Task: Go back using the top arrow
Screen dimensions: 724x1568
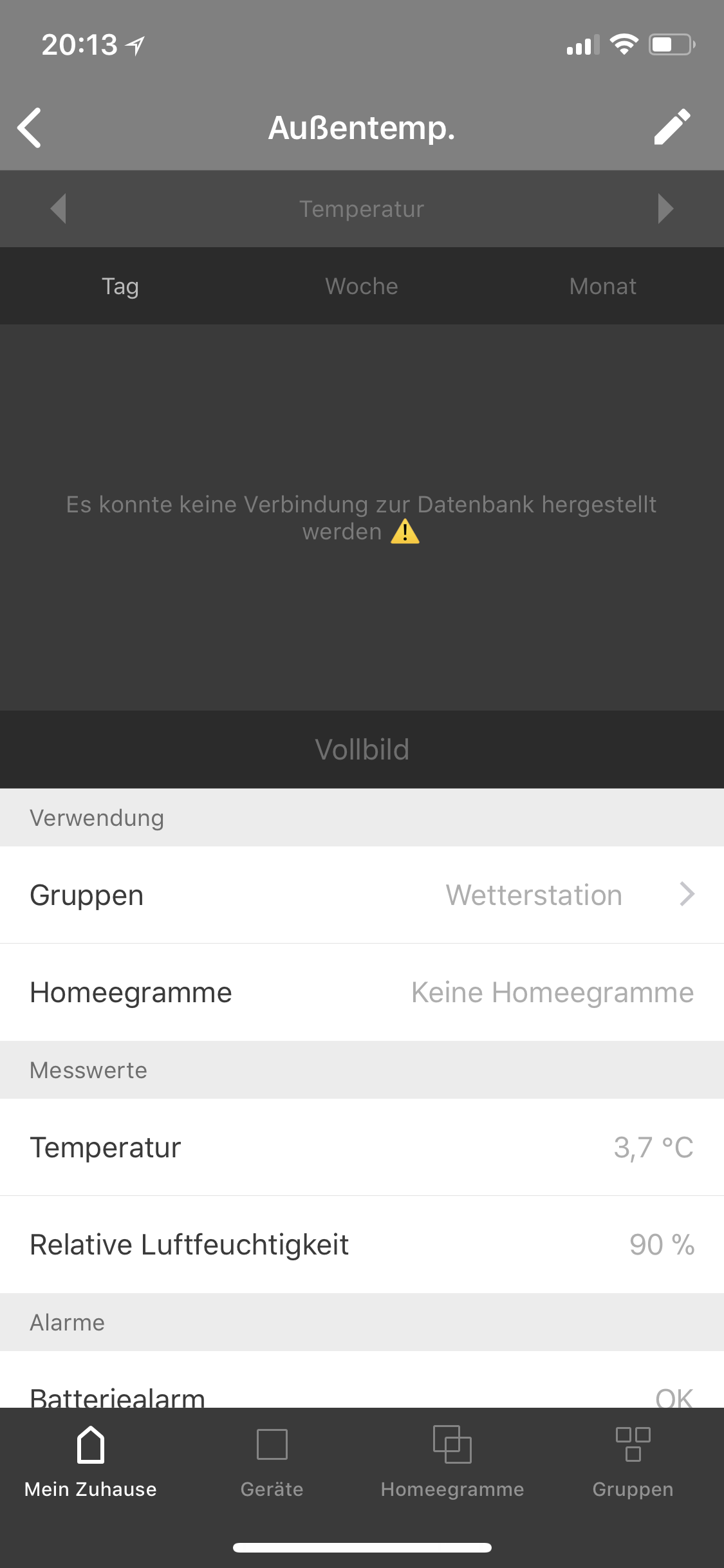Action: (30, 127)
